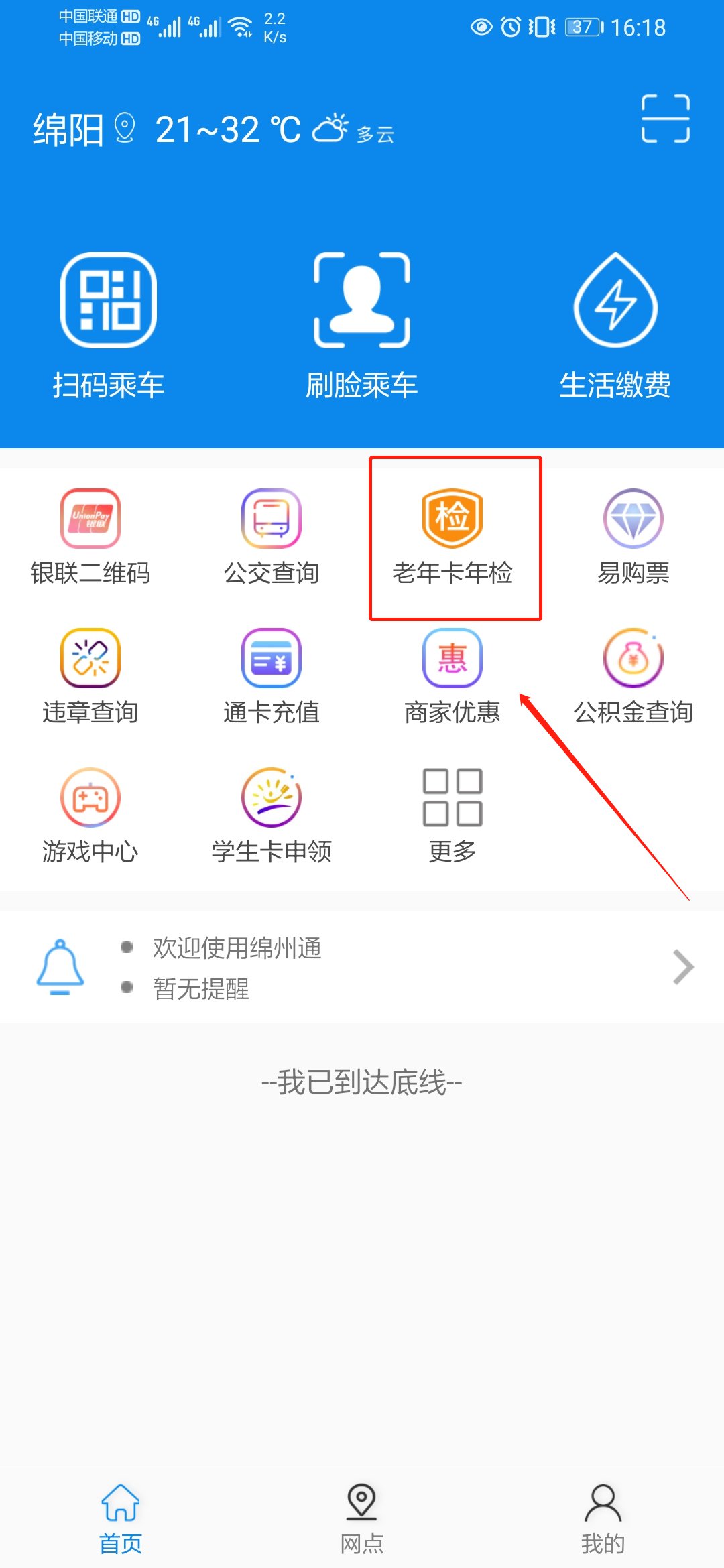Select the 首页 home tab
724x1568 pixels.
click(121, 1519)
